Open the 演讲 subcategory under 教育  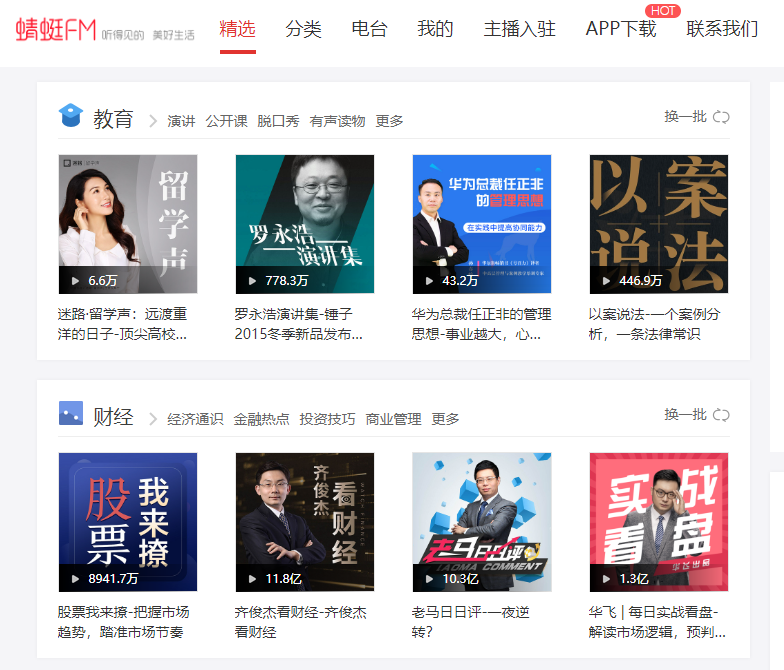(x=181, y=121)
